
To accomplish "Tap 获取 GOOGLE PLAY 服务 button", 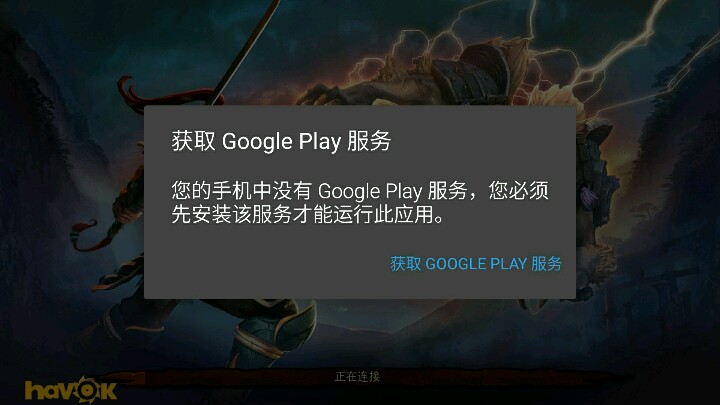I will tap(476, 264).
